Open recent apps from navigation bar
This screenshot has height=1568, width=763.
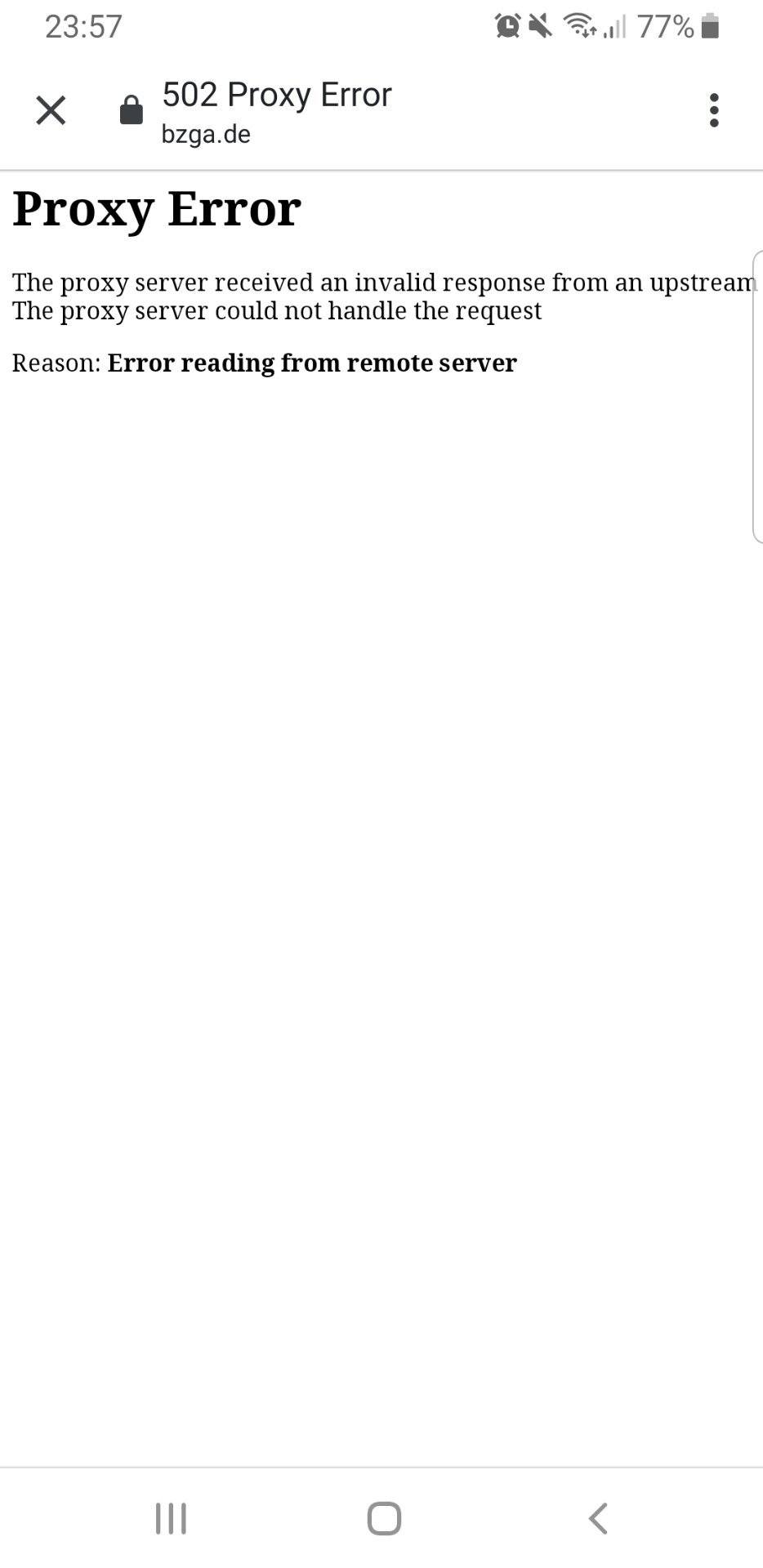click(171, 1519)
